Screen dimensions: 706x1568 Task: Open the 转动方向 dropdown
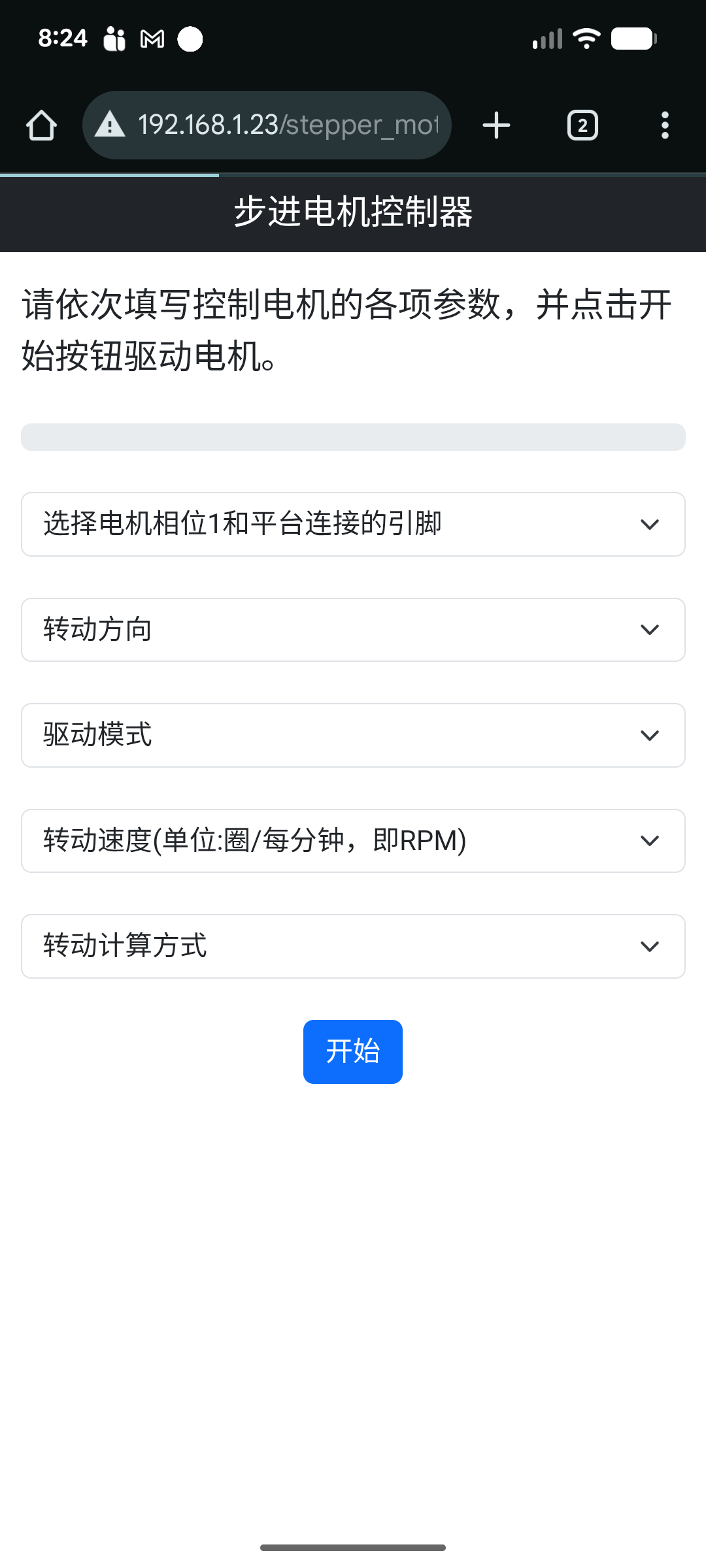pos(353,630)
